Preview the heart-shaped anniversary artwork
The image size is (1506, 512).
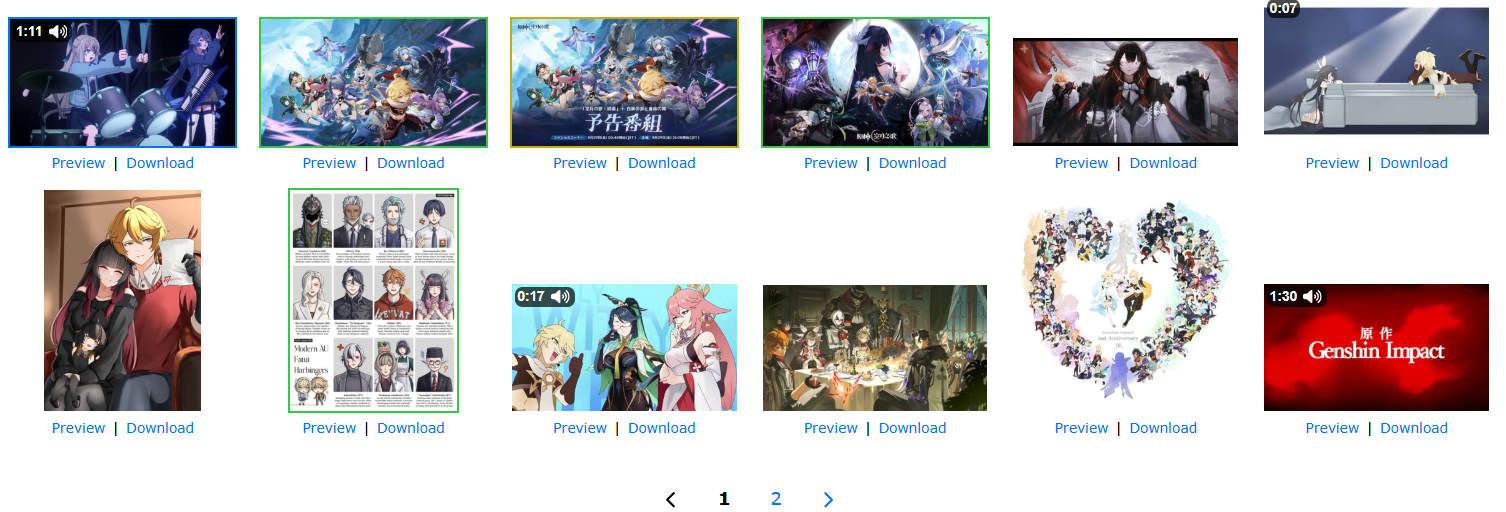[1082, 428]
